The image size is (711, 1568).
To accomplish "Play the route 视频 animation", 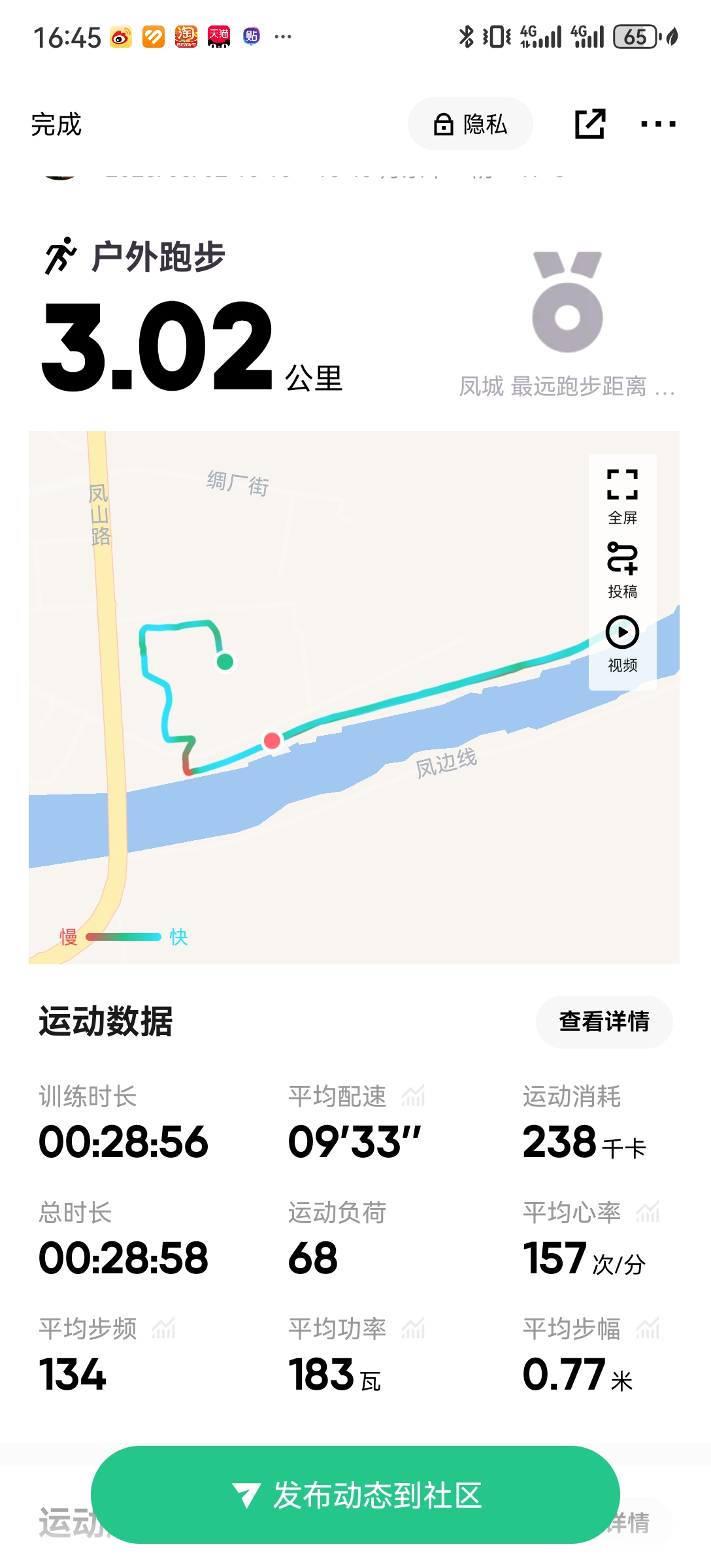I will 622,644.
